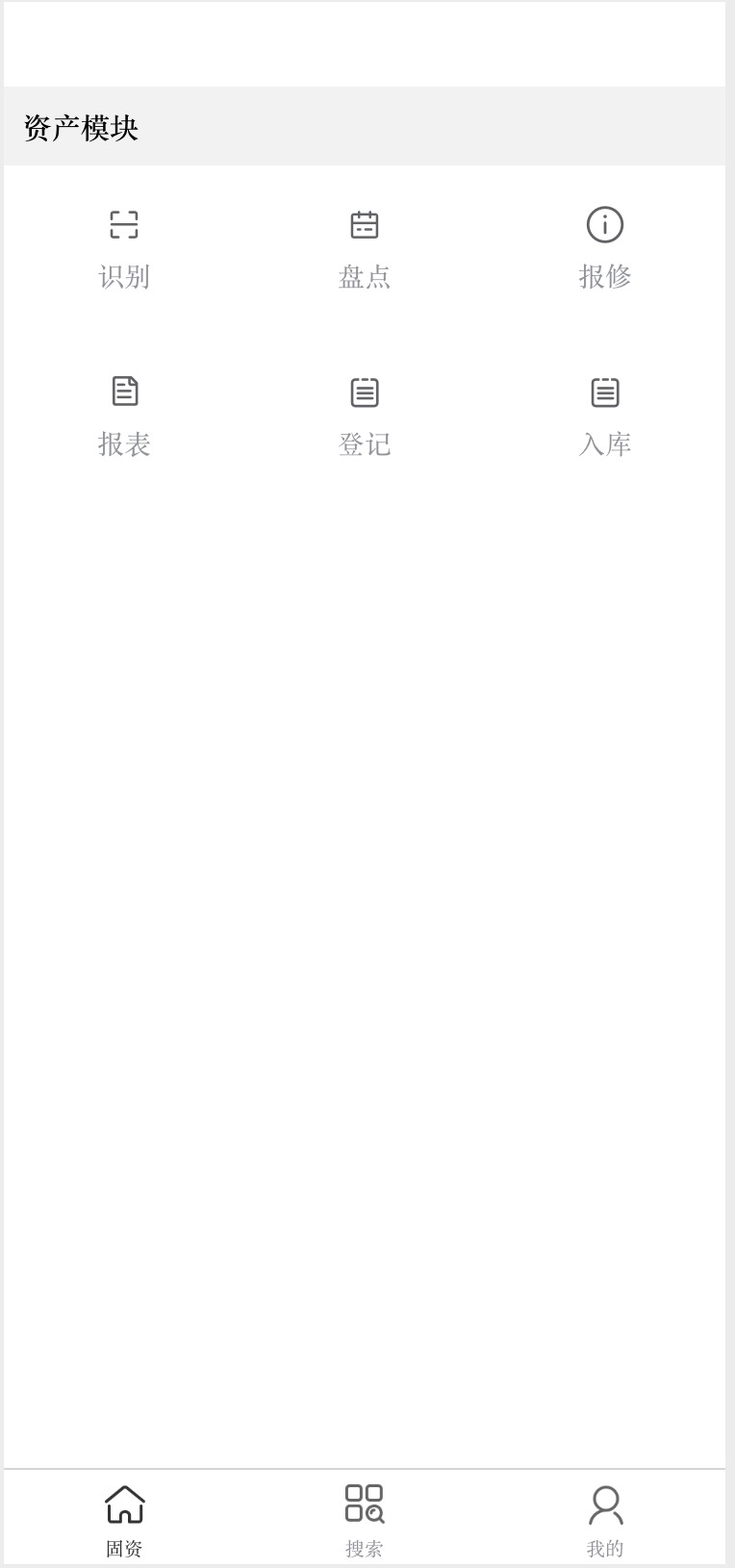Tap the 报修 info icon
This screenshot has height=1568, width=735.
click(604, 223)
